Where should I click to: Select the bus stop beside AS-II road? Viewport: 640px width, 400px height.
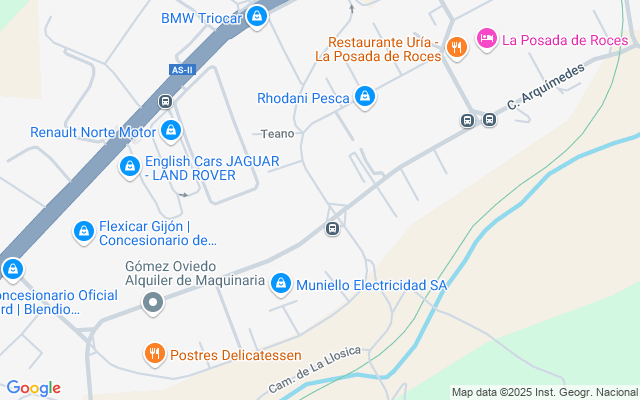(165, 101)
